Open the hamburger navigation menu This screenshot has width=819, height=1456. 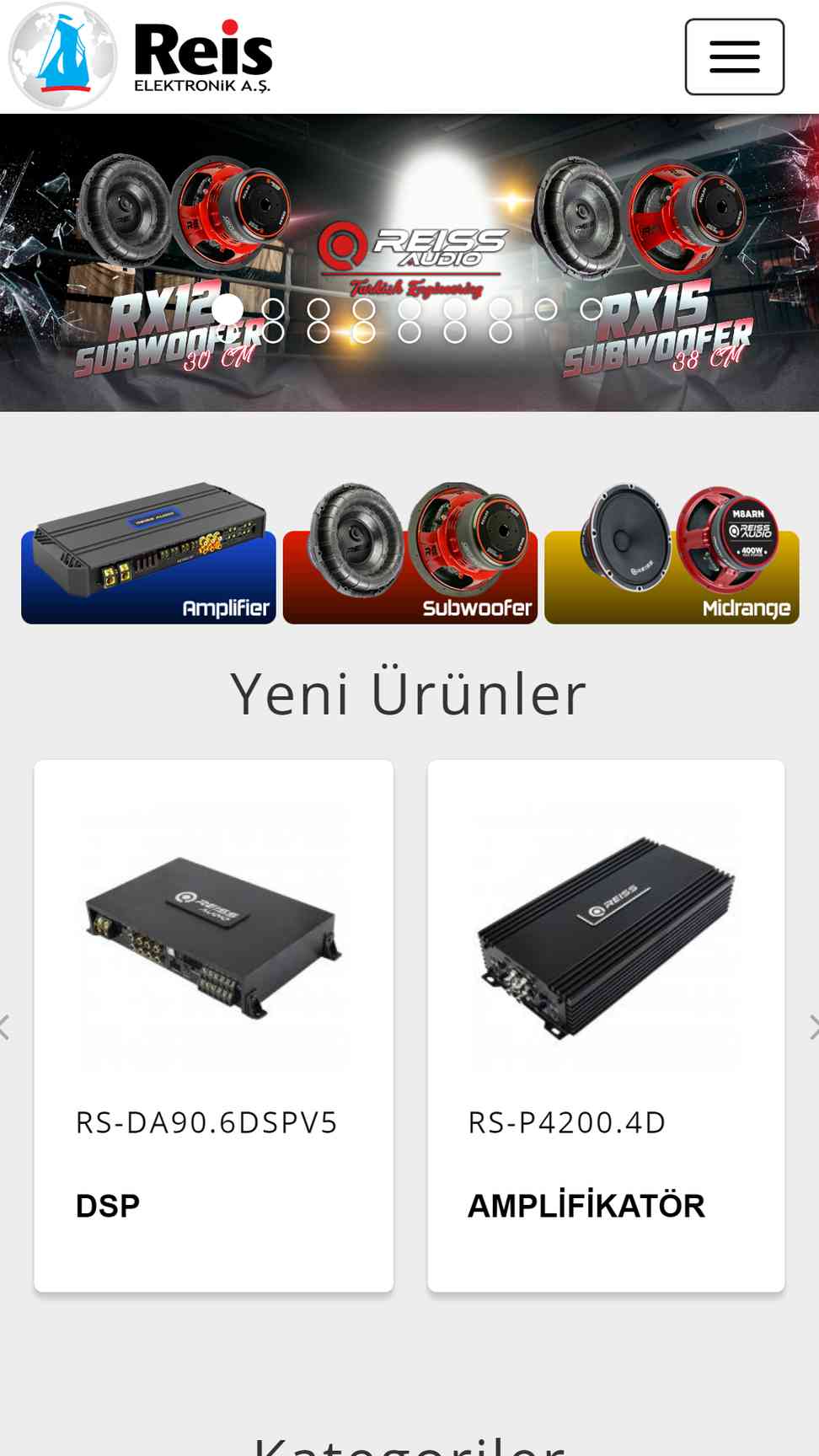(734, 56)
